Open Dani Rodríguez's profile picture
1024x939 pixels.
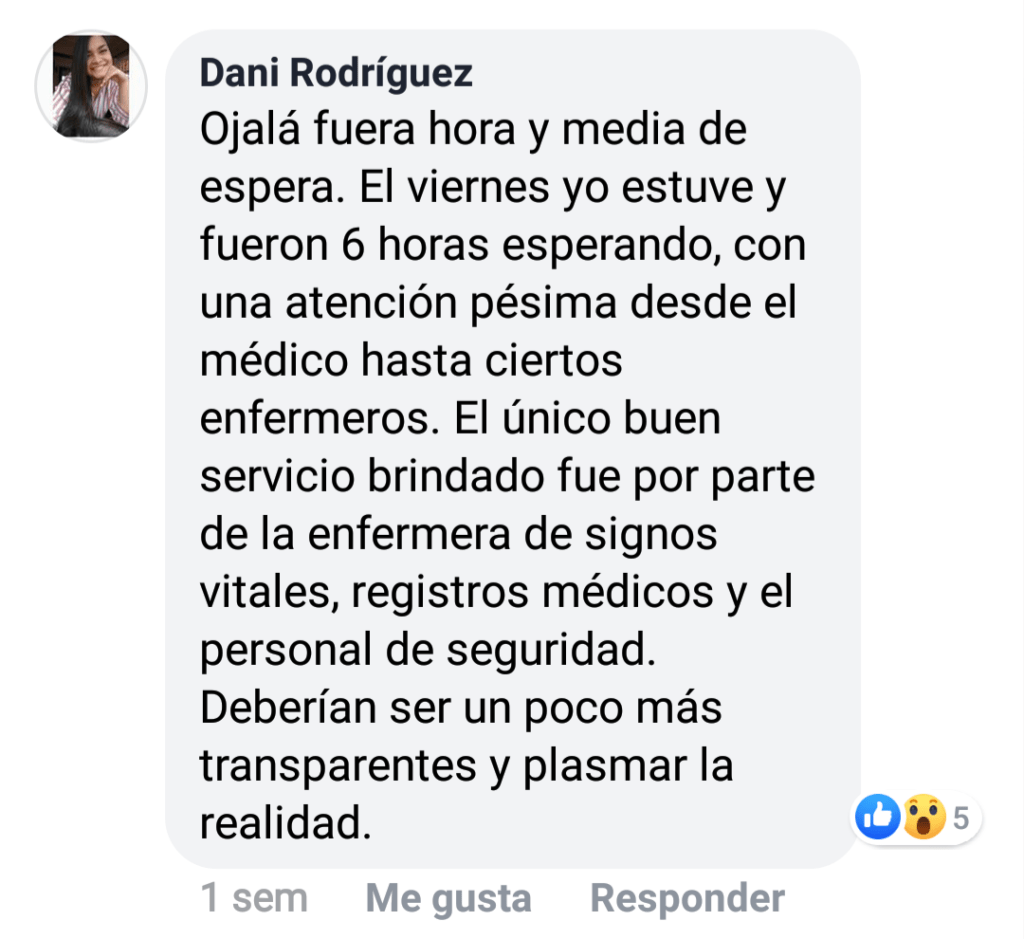pyautogui.click(x=91, y=85)
